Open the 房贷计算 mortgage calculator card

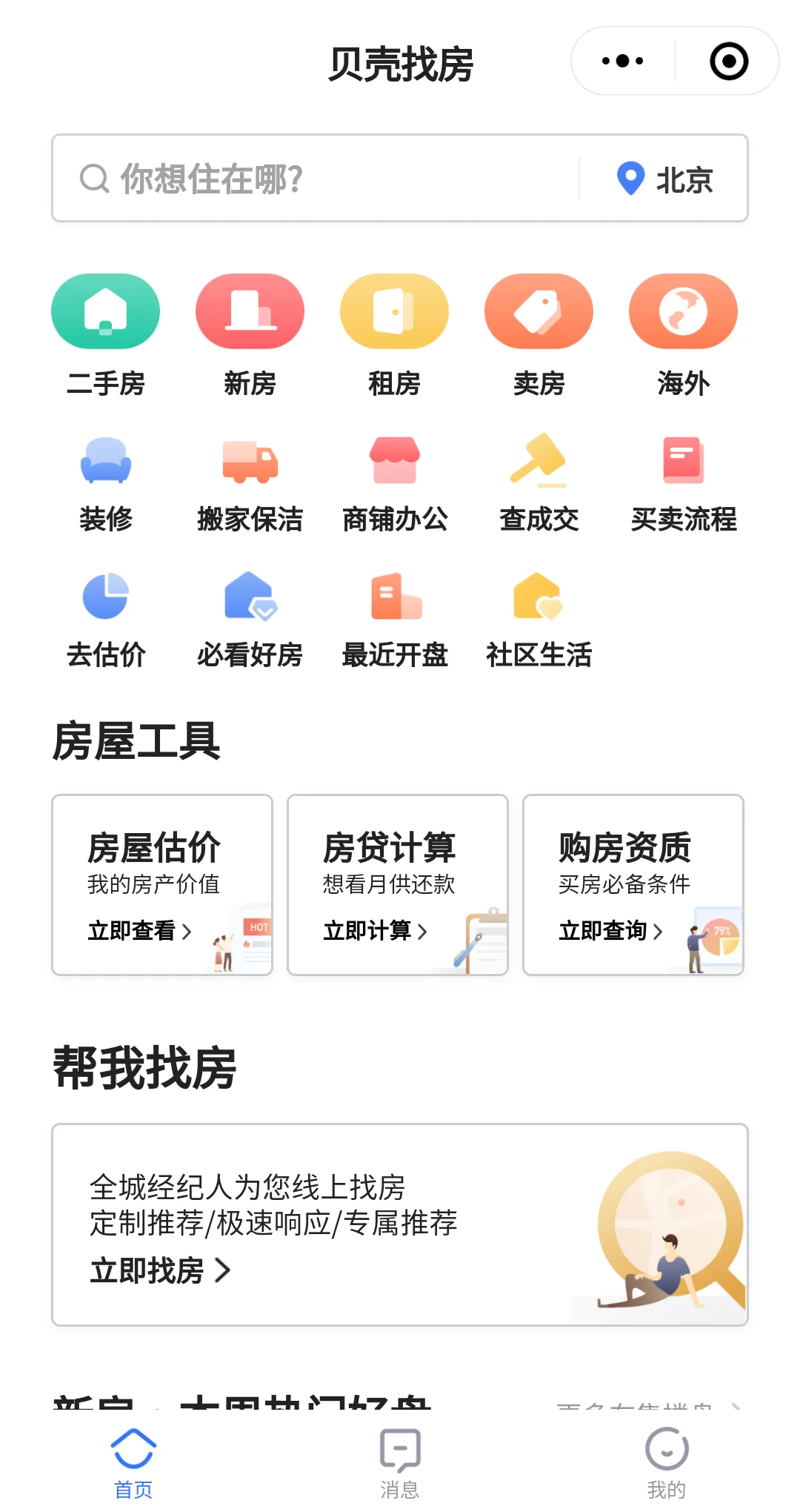[x=397, y=884]
